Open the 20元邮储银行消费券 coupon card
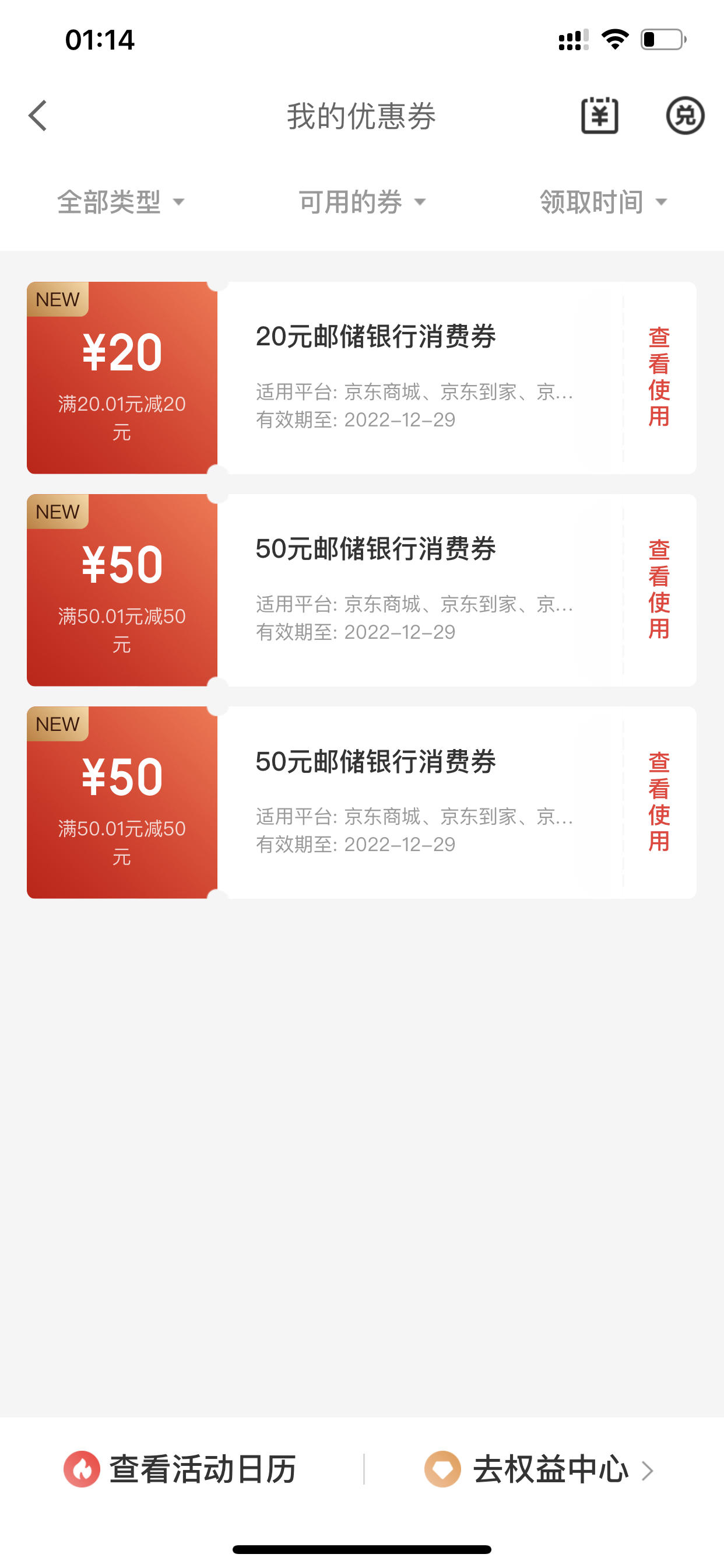Viewport: 724px width, 1568px height. click(361, 377)
